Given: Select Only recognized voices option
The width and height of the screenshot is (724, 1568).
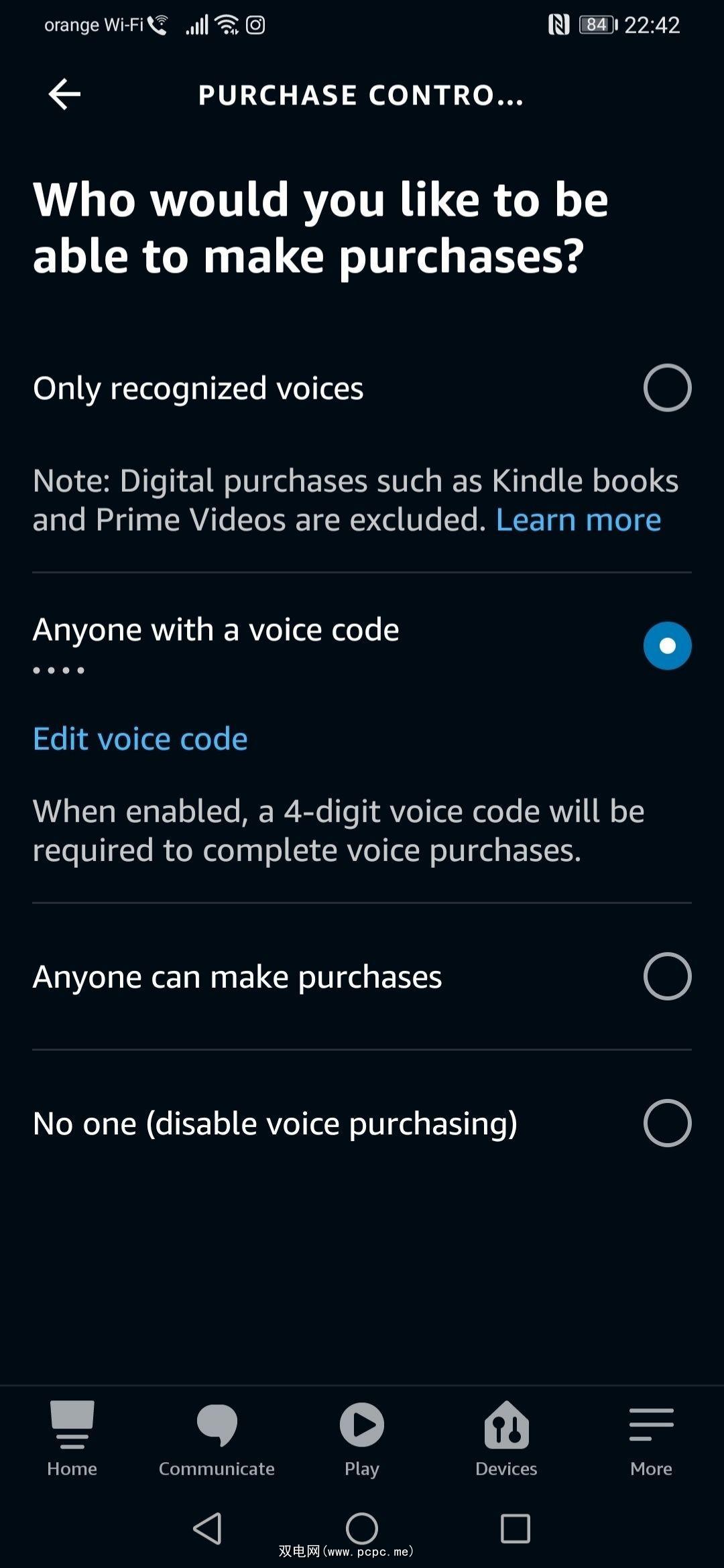Looking at the screenshot, I should [666, 388].
